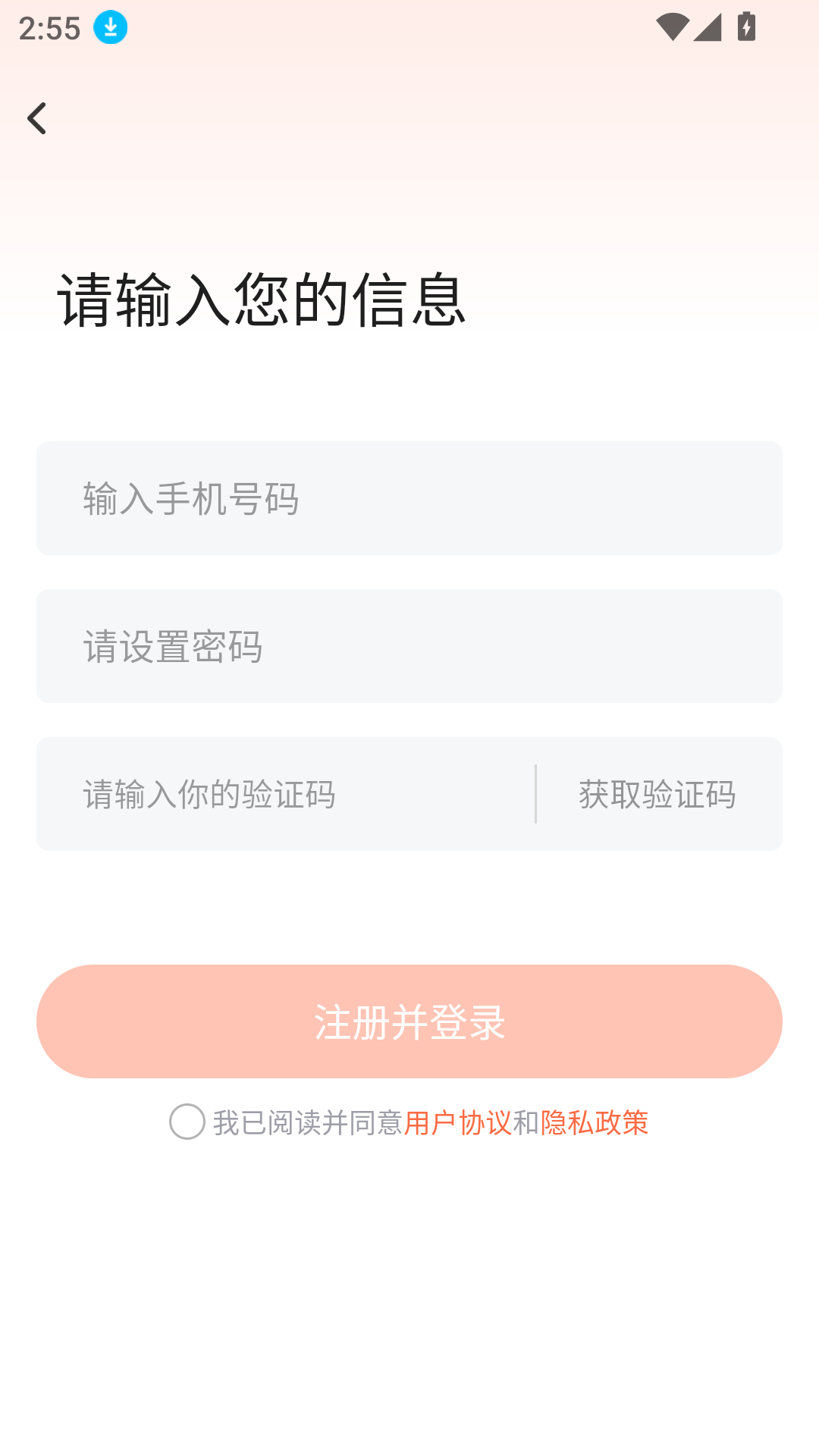Image resolution: width=819 pixels, height=1456 pixels.
Task: Focus the 输入手机号码 phone number field
Action: [x=409, y=498]
